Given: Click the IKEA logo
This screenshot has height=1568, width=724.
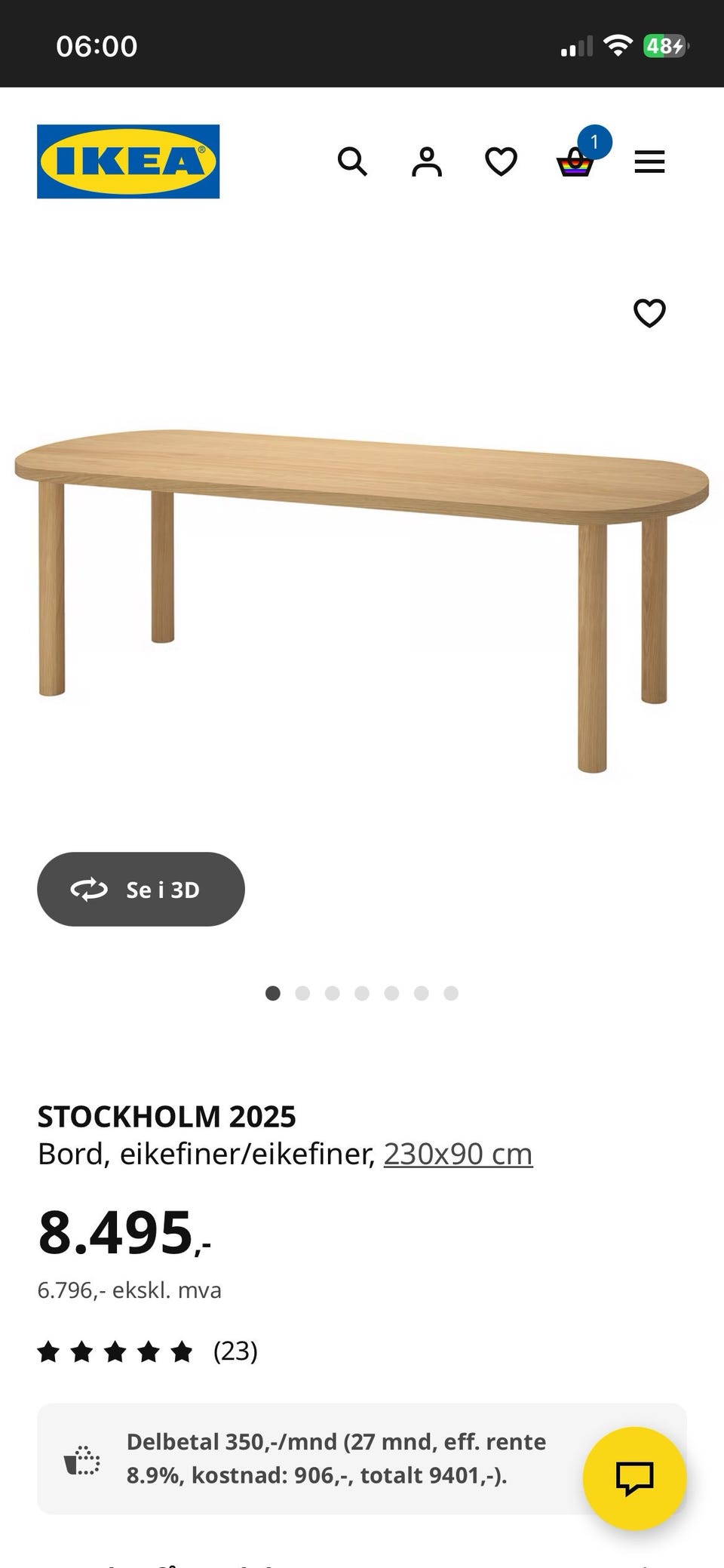Looking at the screenshot, I should pos(125,161).
